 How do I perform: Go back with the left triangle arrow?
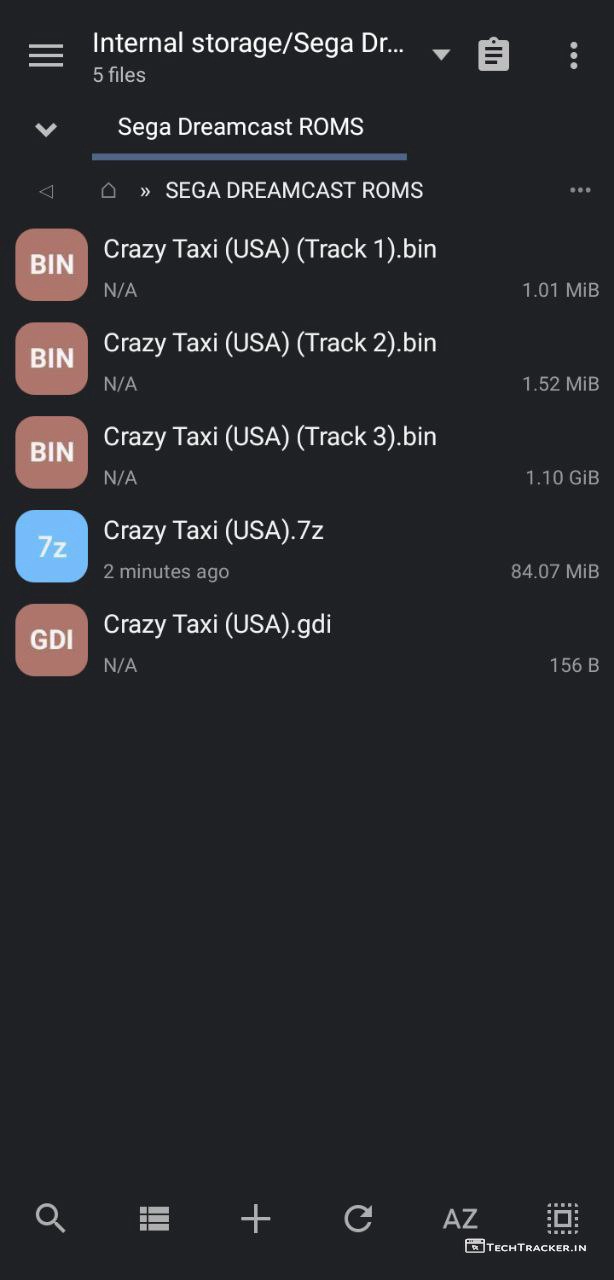click(x=46, y=191)
